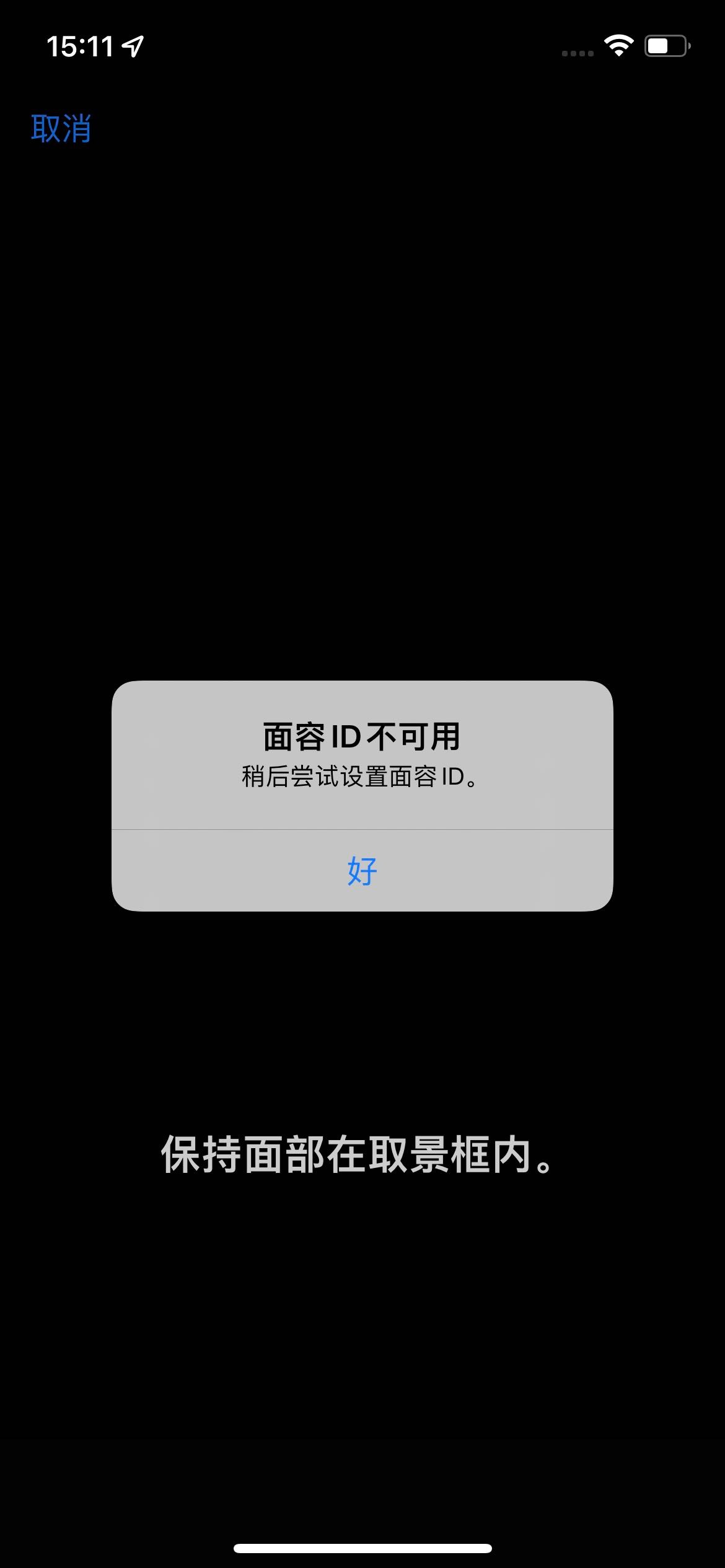Tap 好 to dismiss the Face ID alert

[362, 871]
